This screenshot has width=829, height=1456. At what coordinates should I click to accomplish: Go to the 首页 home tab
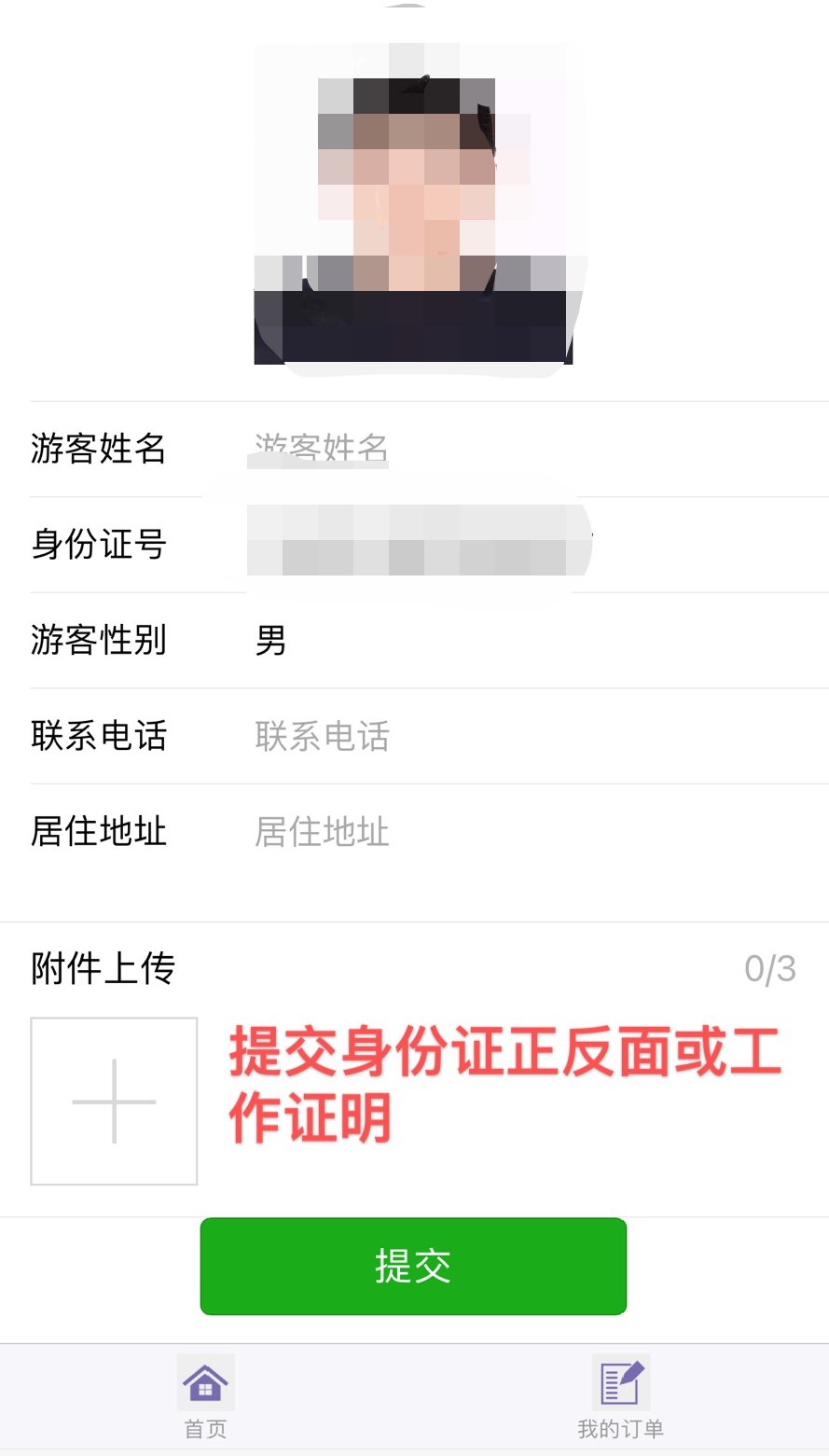click(x=205, y=1396)
